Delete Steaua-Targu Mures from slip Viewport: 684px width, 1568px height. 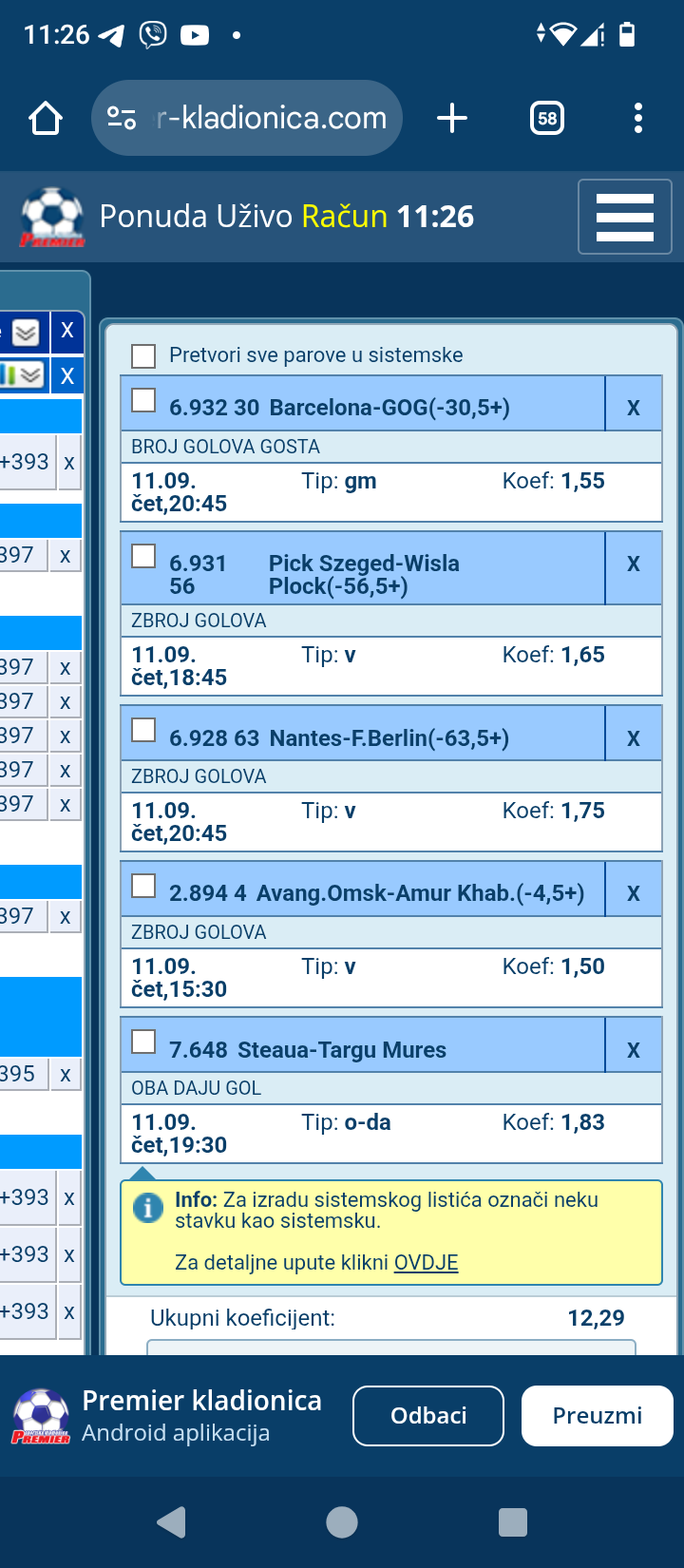(x=634, y=1050)
